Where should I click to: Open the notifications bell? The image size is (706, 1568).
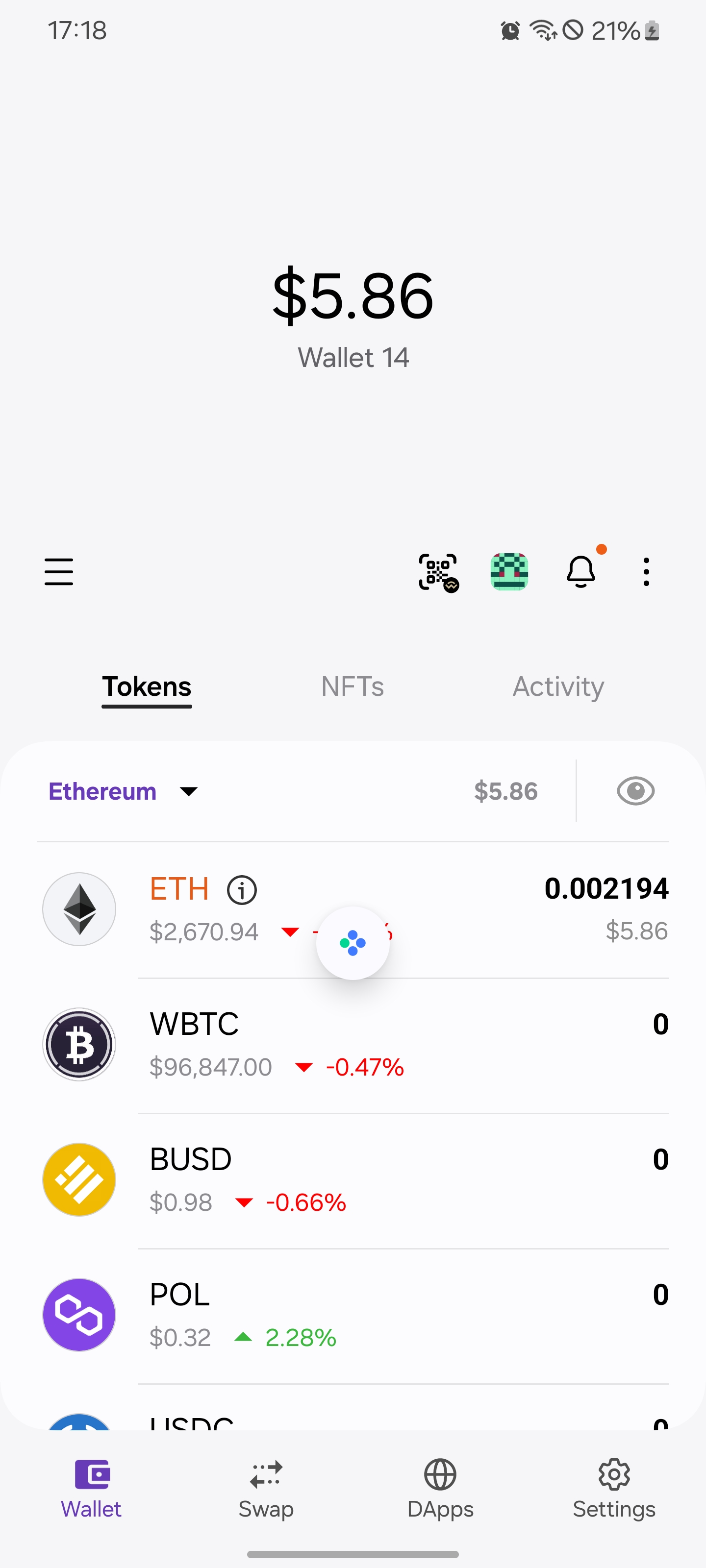pos(581,571)
